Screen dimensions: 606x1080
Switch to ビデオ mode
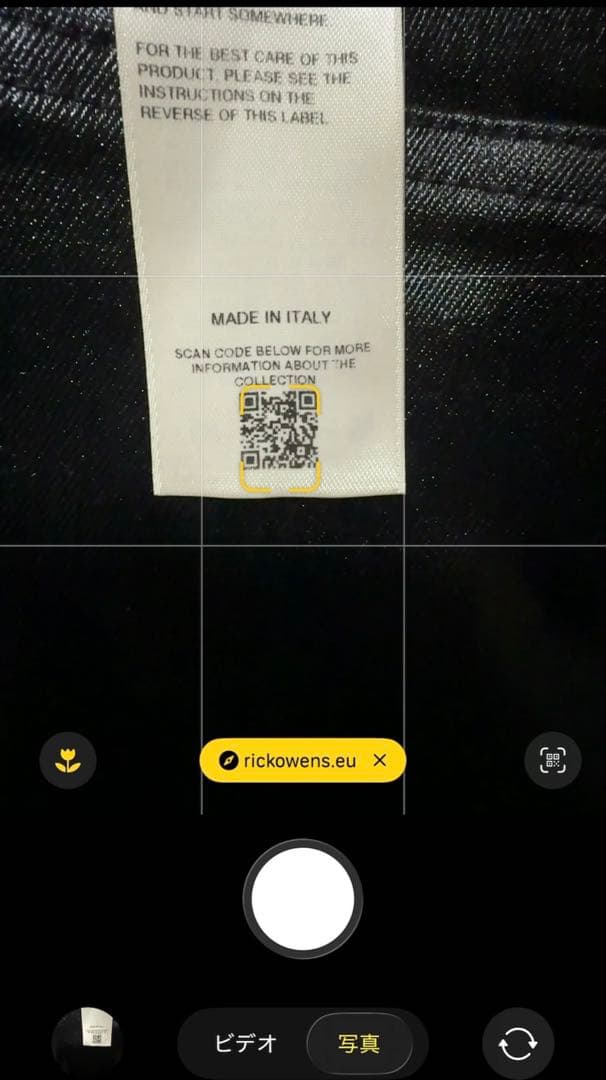(244, 1044)
